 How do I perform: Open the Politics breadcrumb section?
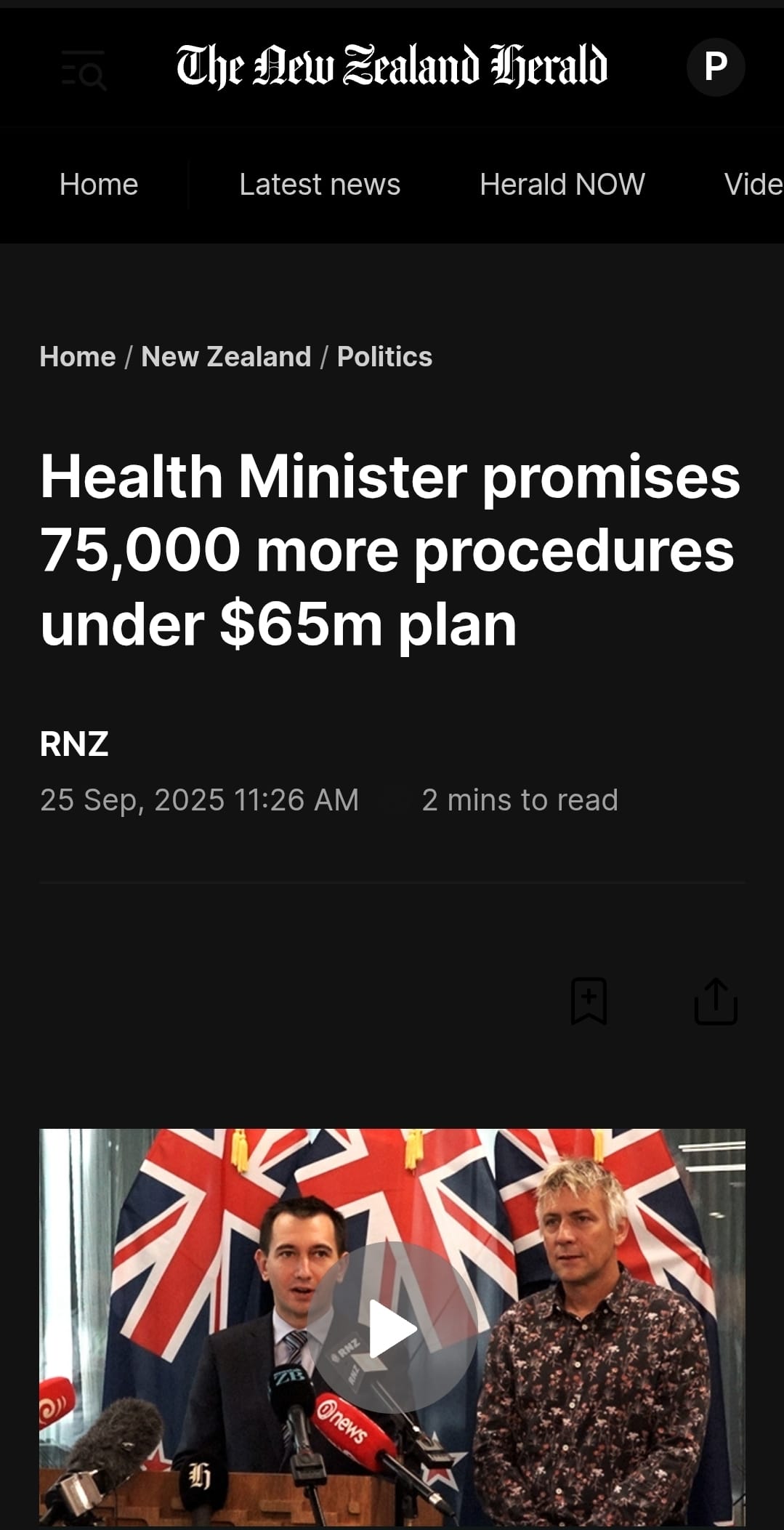pos(384,357)
